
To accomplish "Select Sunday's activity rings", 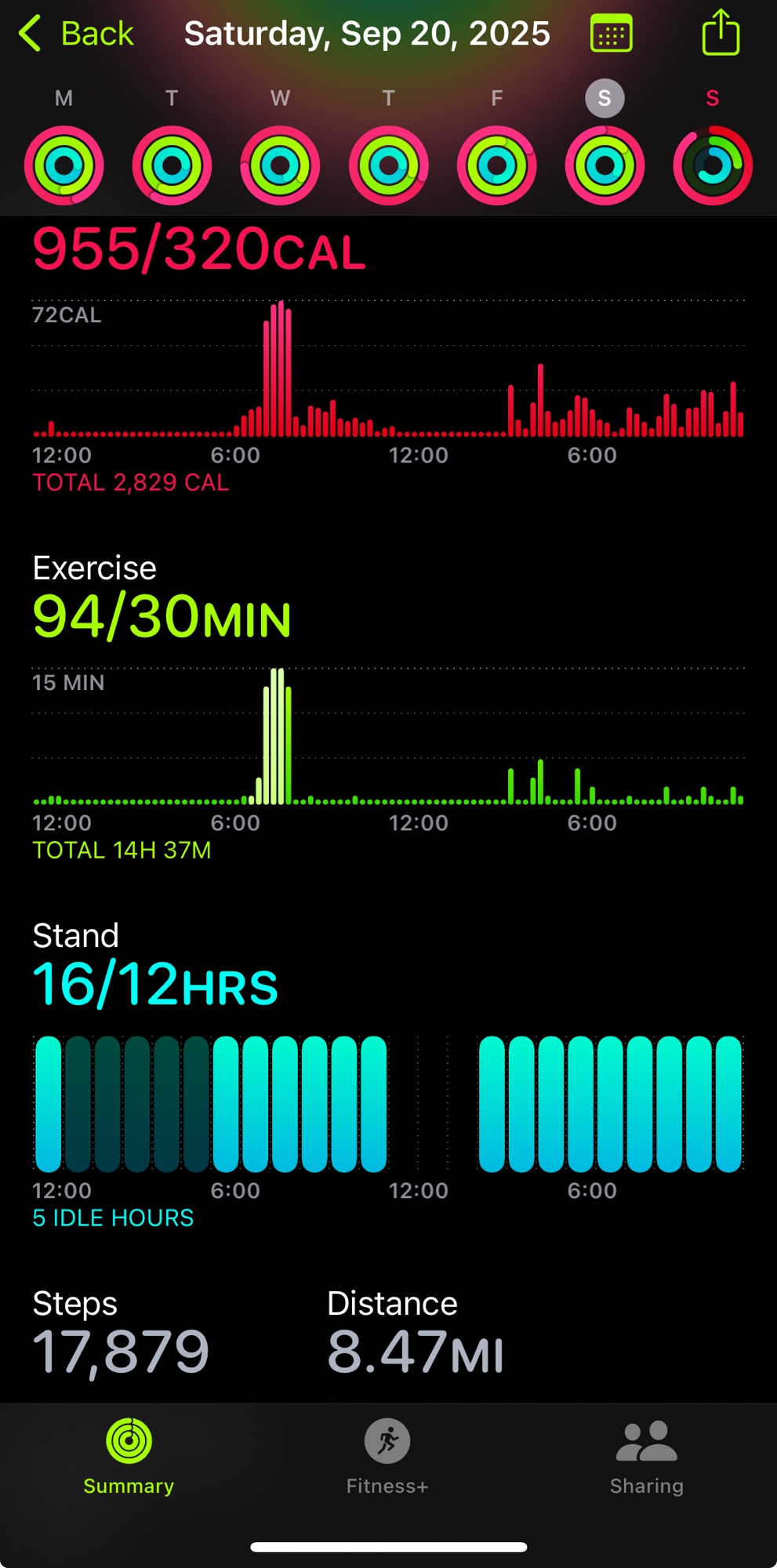I will click(713, 165).
